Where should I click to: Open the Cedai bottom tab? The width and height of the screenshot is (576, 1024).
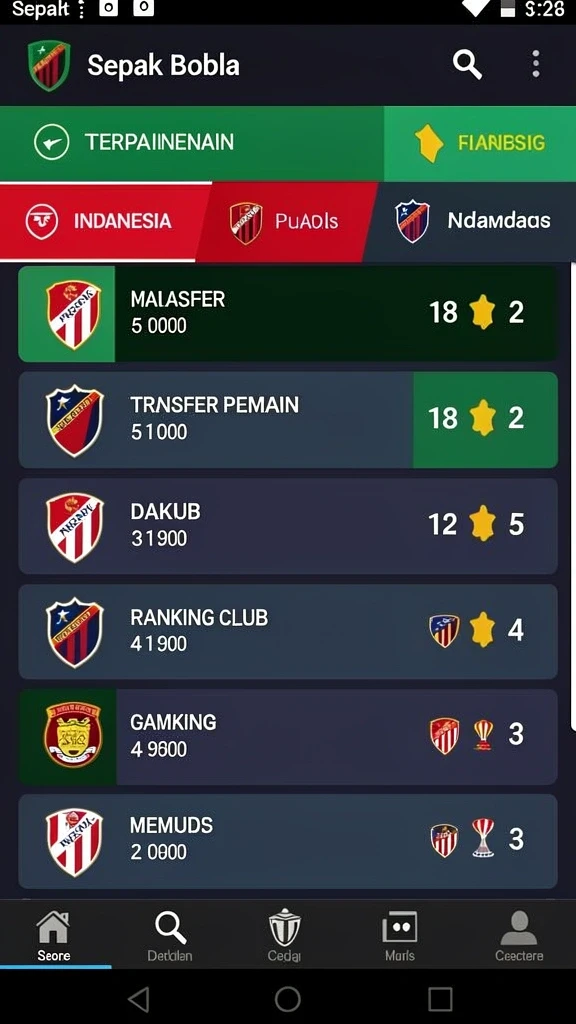coord(285,936)
